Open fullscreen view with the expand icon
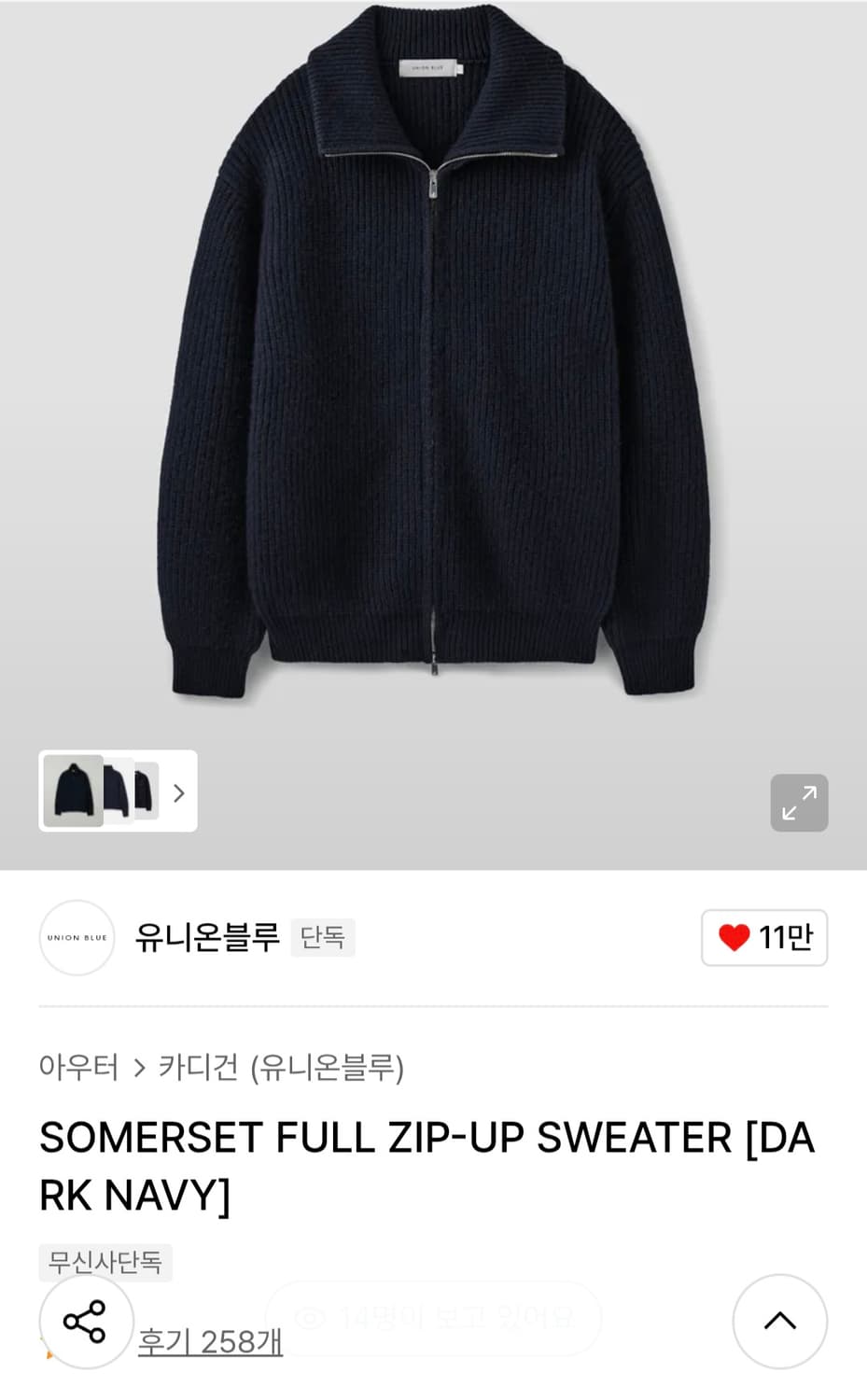867x1400 pixels. [799, 802]
